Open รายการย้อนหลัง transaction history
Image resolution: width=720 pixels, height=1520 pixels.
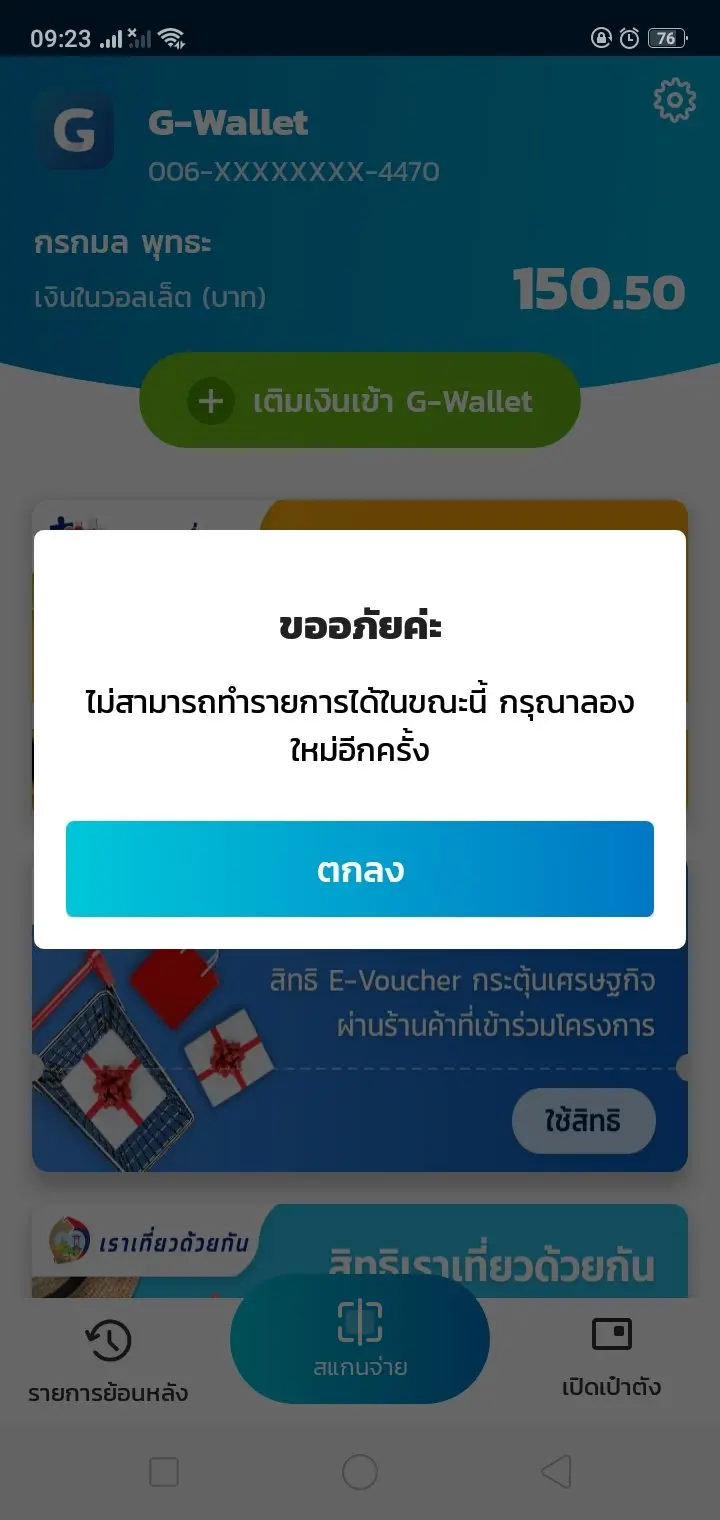point(108,1360)
